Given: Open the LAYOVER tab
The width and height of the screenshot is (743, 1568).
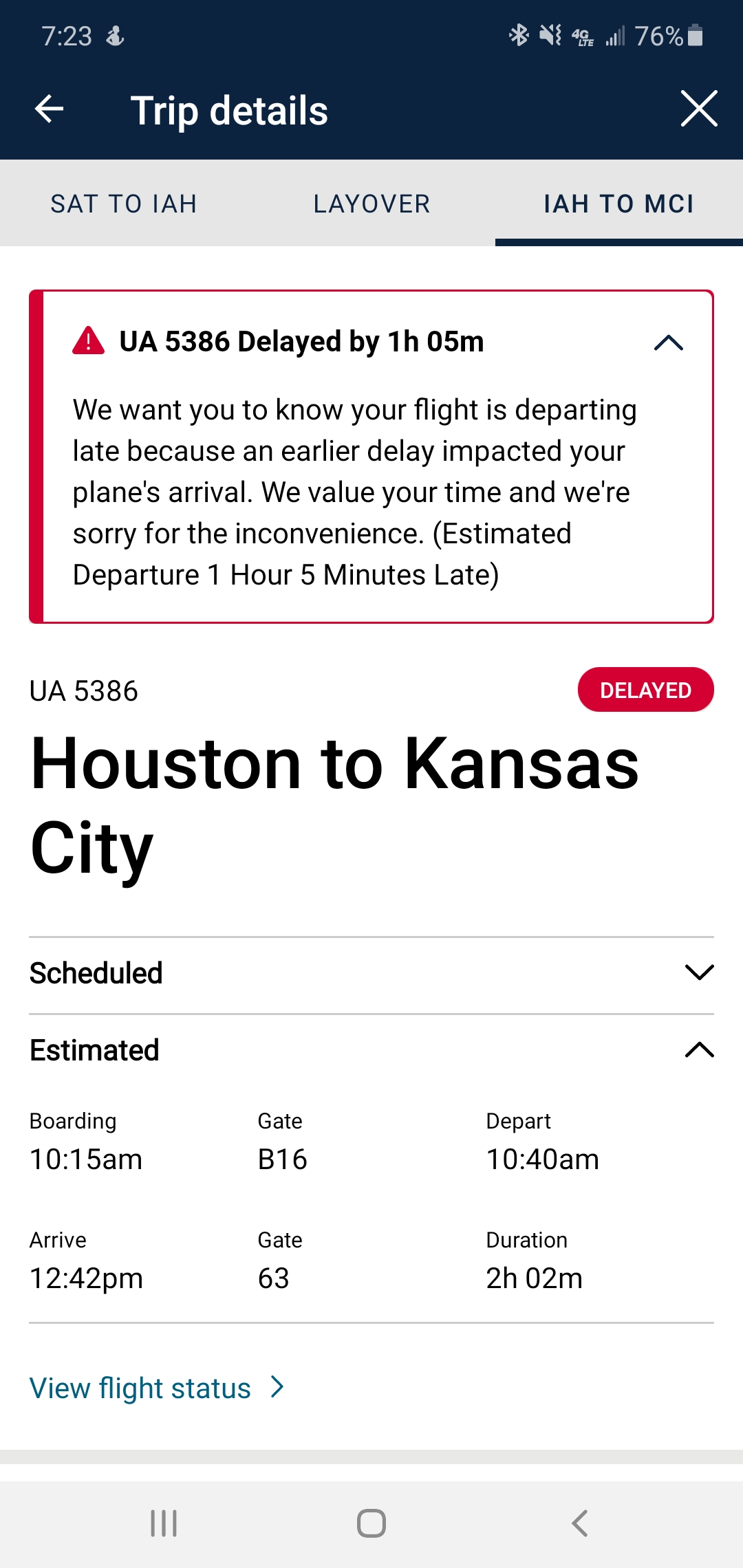Looking at the screenshot, I should coord(371,204).
